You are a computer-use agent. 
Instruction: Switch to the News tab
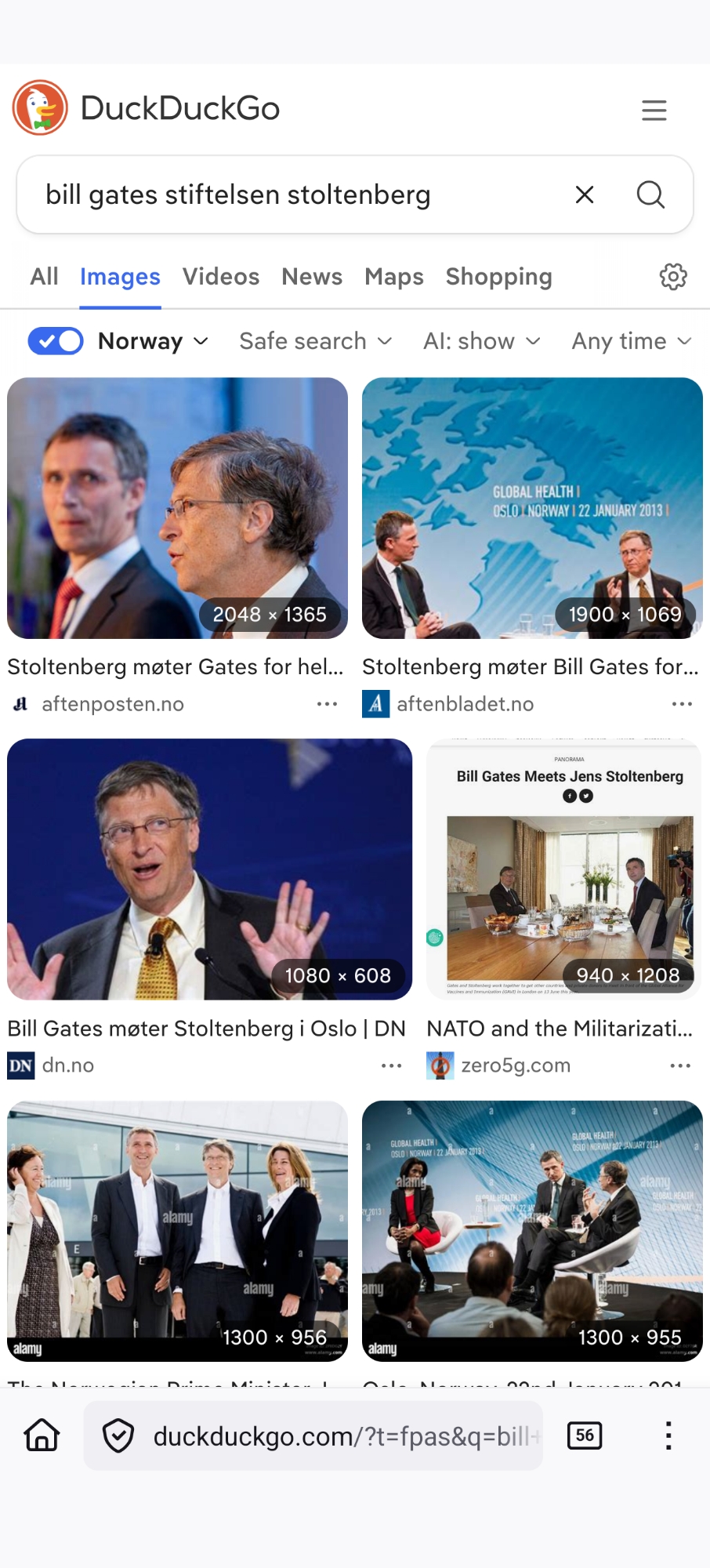pyautogui.click(x=311, y=277)
